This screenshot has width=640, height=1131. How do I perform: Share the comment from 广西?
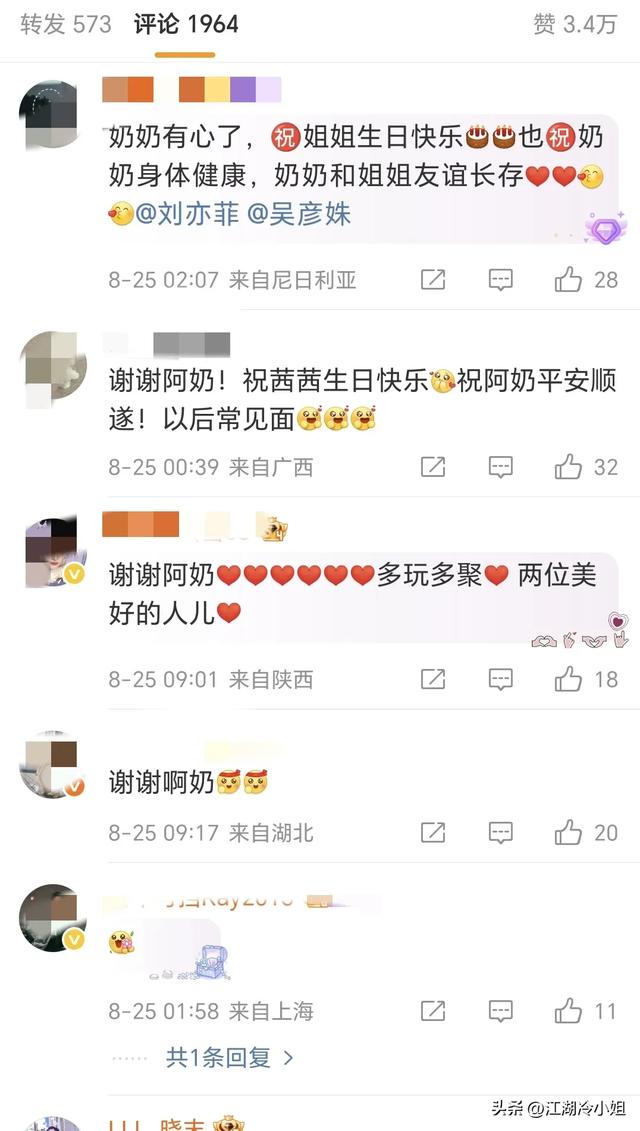(433, 466)
